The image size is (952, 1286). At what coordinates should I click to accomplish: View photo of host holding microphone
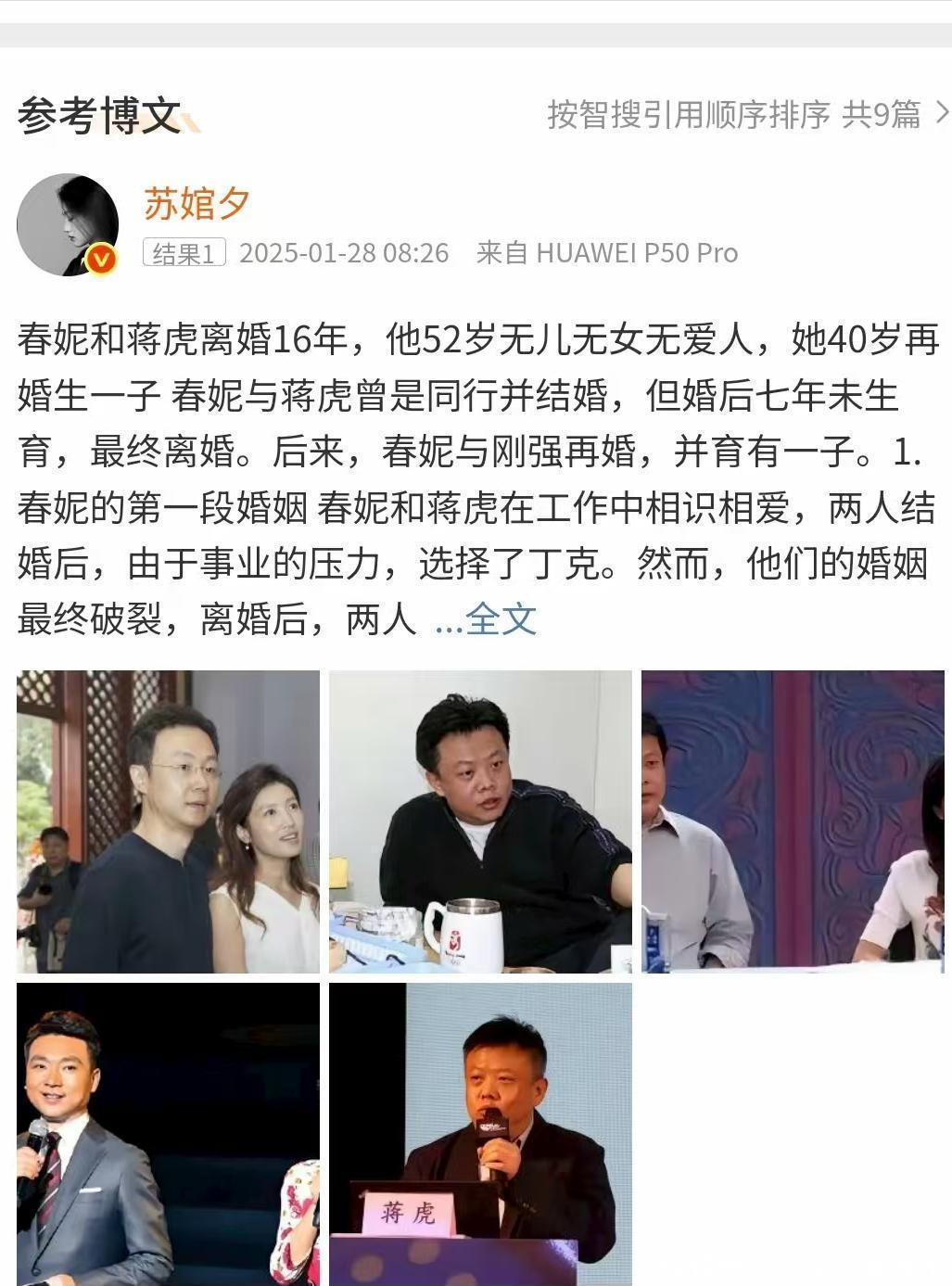pos(168,1133)
